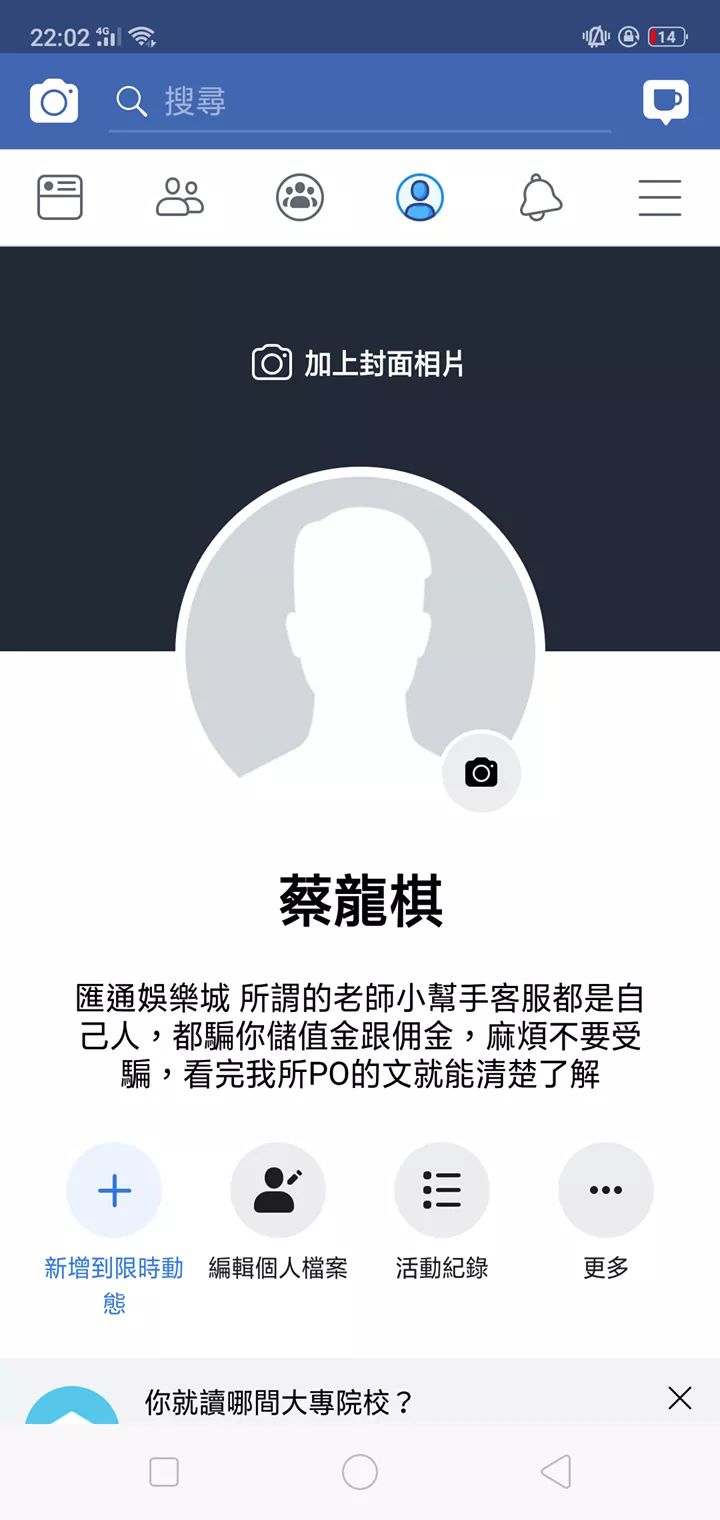Switch to the friends tab
Image resolution: width=720 pixels, height=1520 pixels.
tap(180, 197)
